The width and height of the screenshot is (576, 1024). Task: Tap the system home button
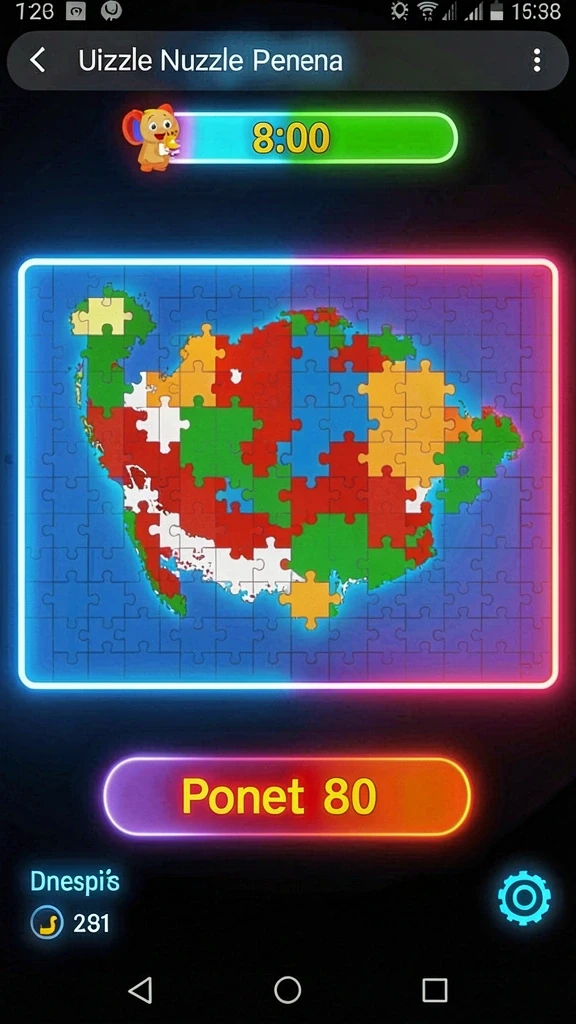point(287,989)
